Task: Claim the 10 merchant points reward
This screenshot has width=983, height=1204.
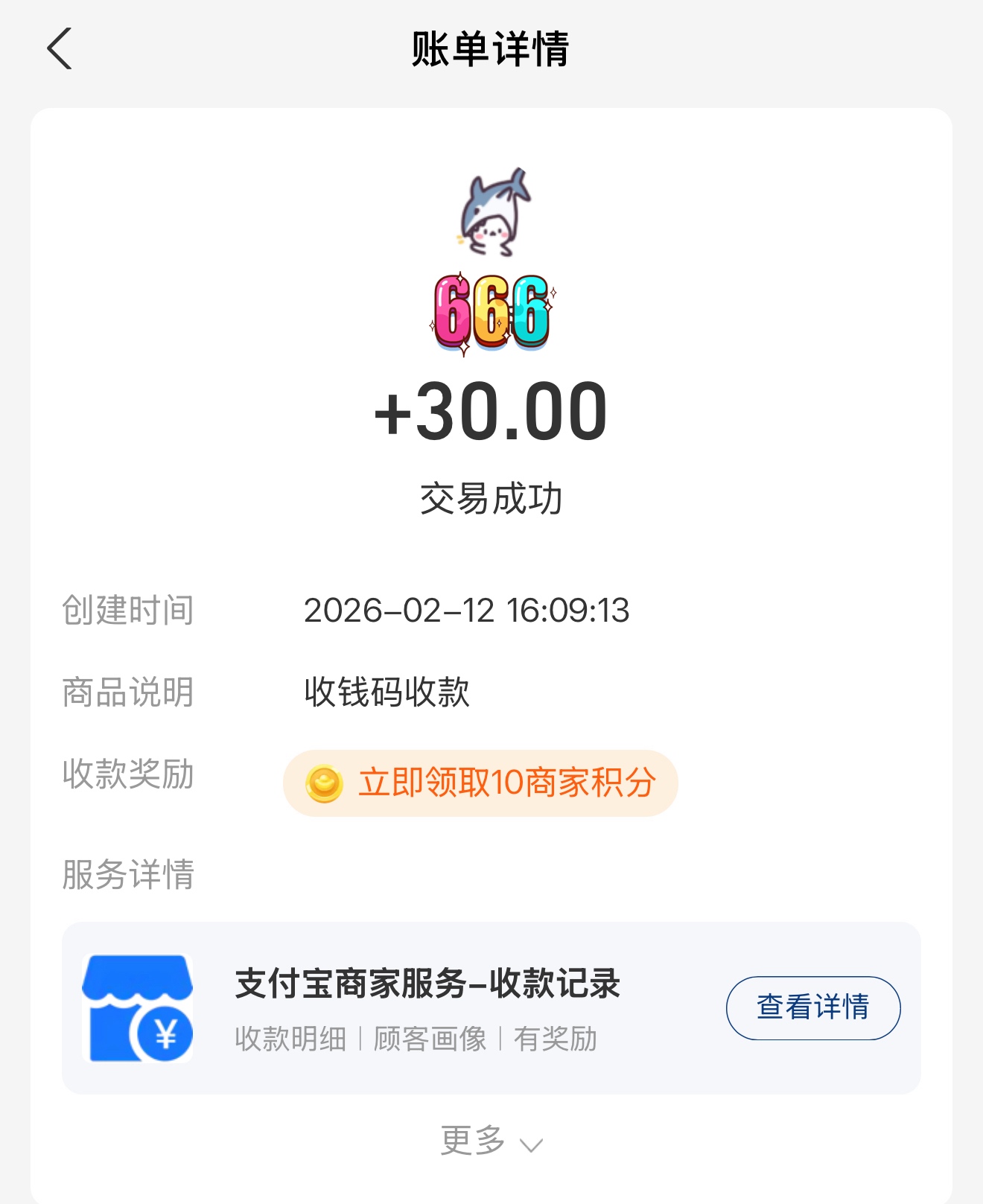Action: tap(480, 783)
